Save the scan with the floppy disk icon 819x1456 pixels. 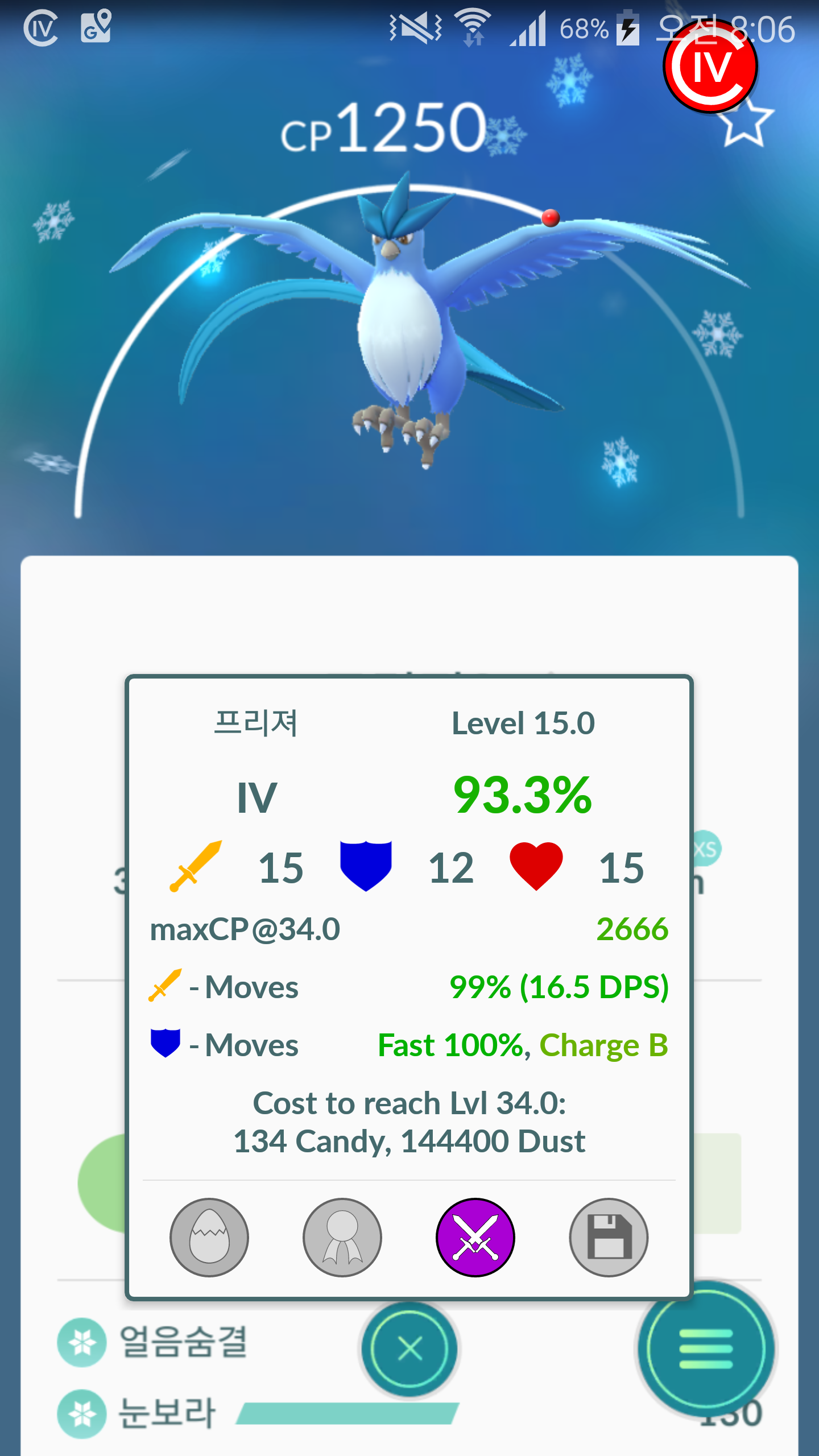pyautogui.click(x=609, y=1237)
